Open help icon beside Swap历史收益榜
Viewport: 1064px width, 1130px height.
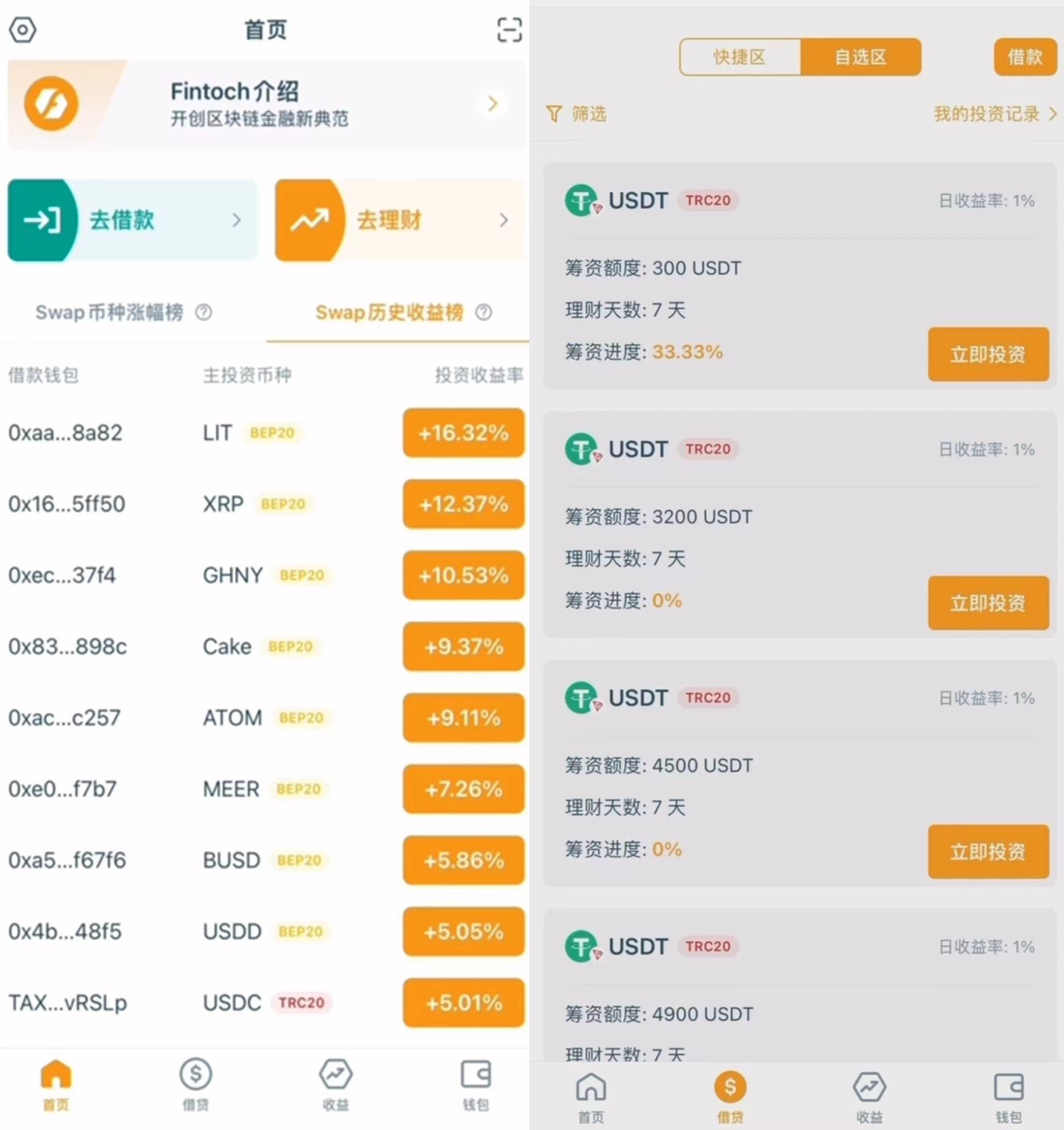tap(484, 312)
